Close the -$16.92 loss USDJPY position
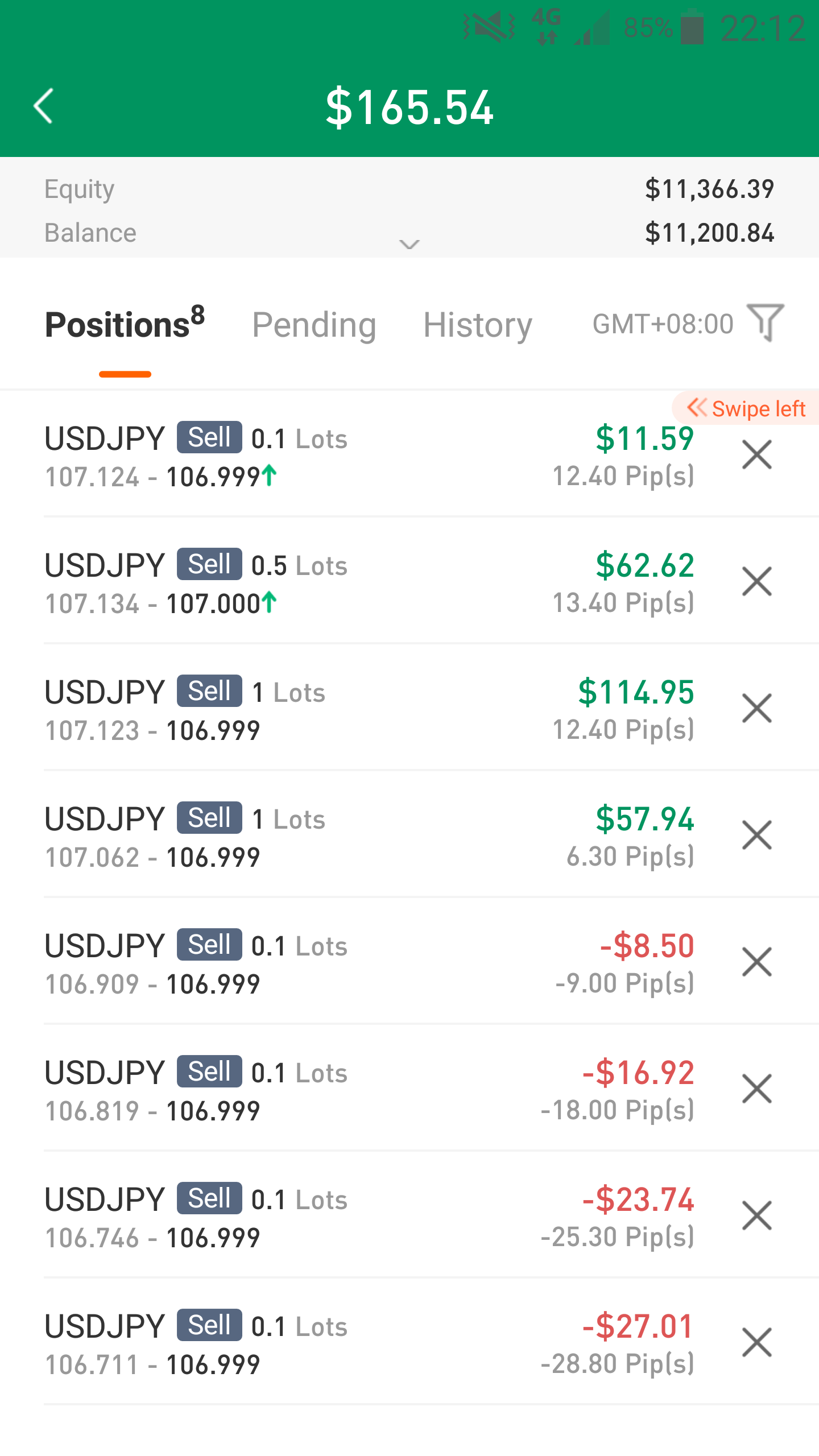 (757, 1089)
